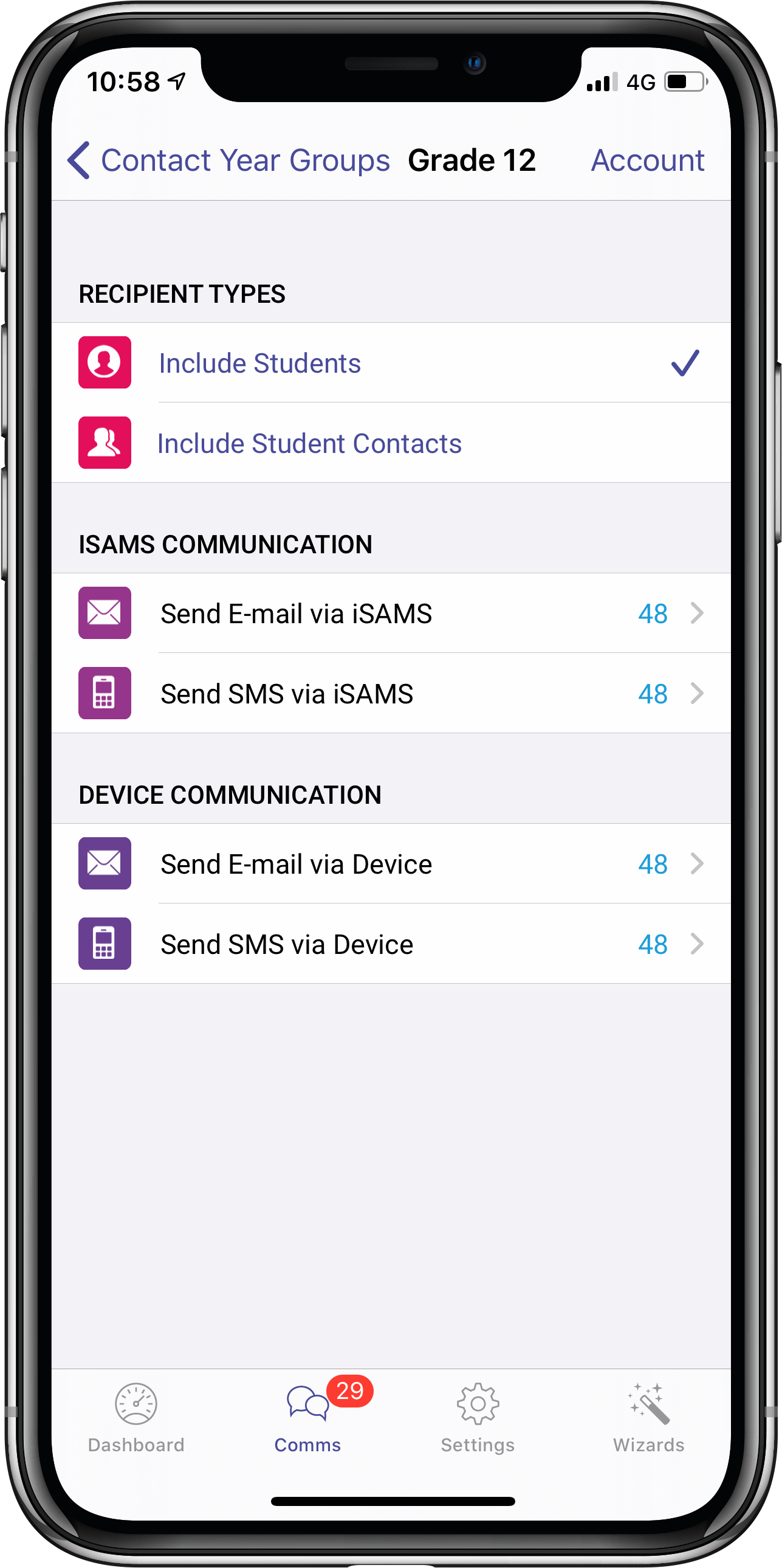Open the Account option
The width and height of the screenshot is (782, 1568).
pos(648,161)
